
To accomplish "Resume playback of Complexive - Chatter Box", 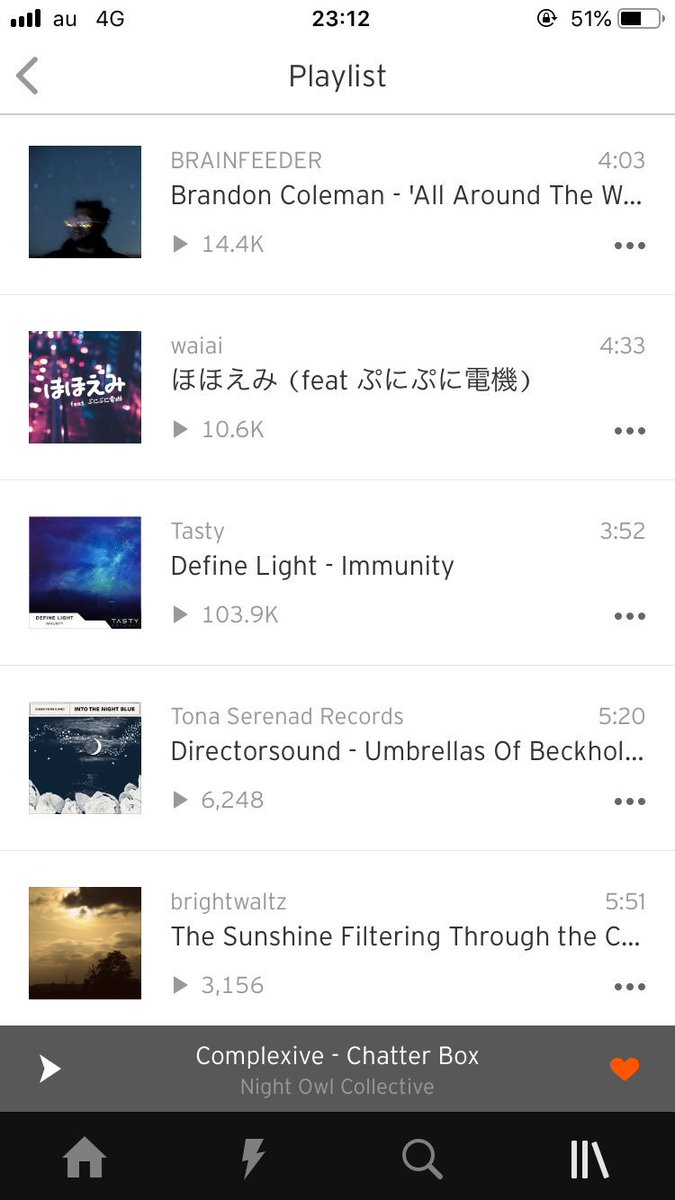I will coord(50,1069).
